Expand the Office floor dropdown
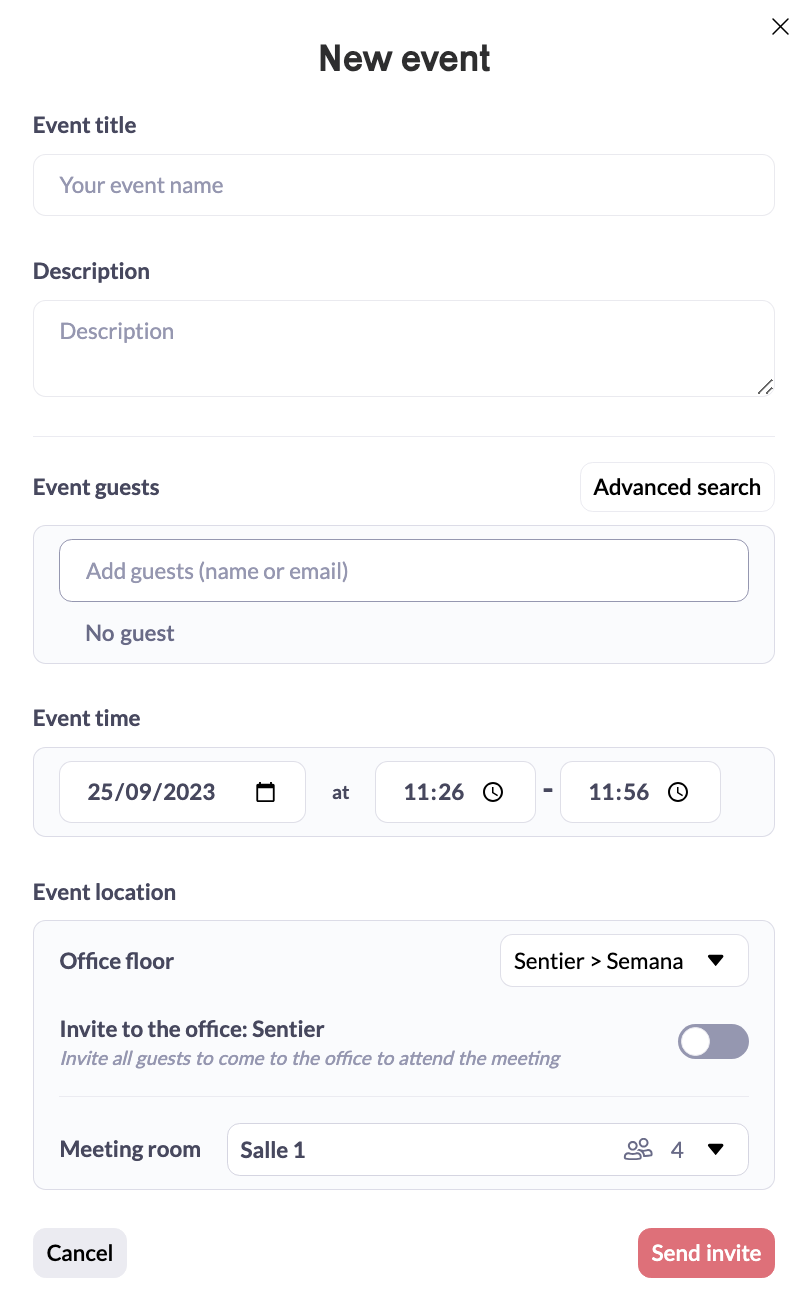The image size is (804, 1308). (624, 961)
